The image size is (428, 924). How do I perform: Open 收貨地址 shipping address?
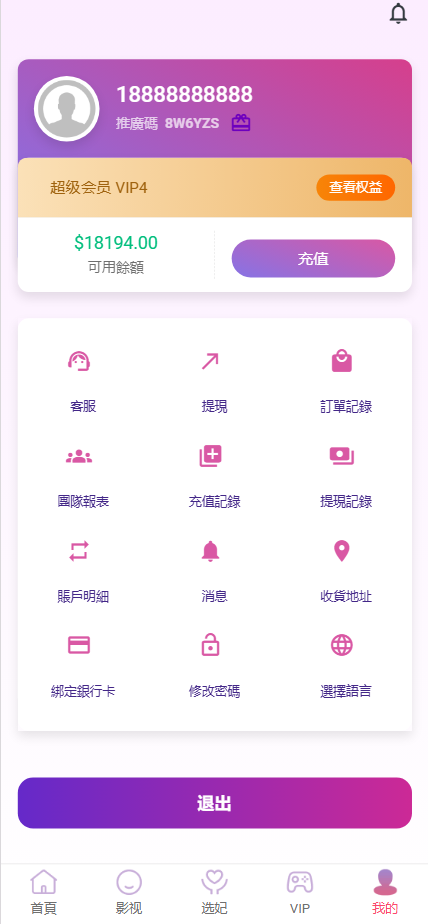click(x=345, y=572)
